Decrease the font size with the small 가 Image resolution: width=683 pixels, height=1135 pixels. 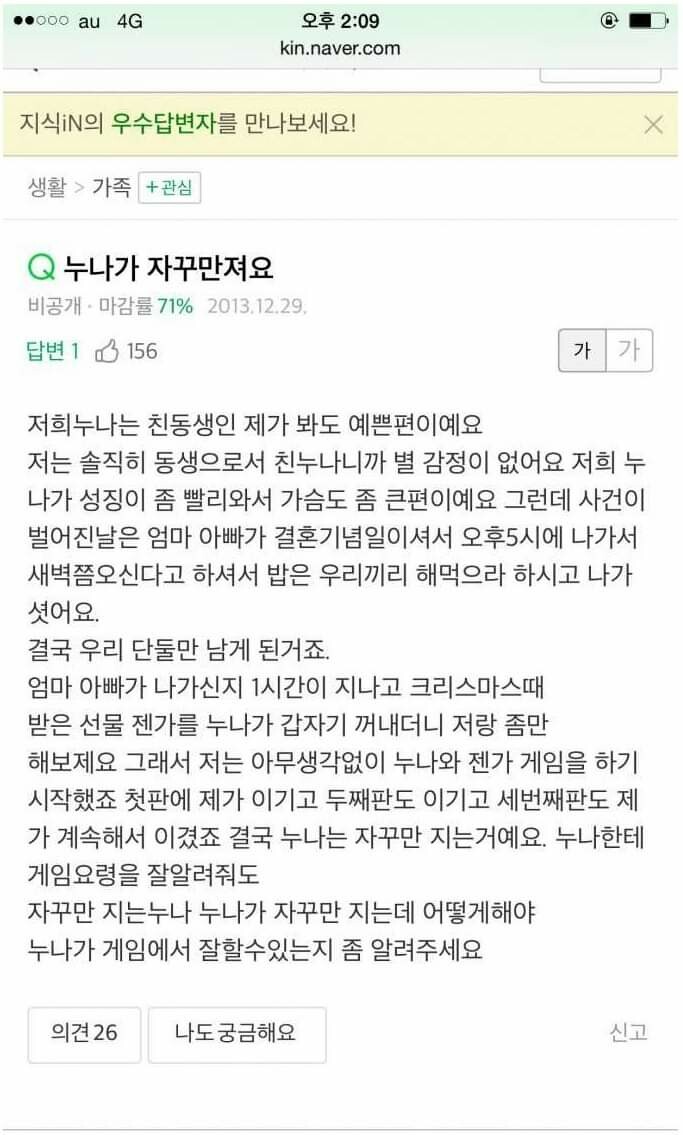[582, 351]
